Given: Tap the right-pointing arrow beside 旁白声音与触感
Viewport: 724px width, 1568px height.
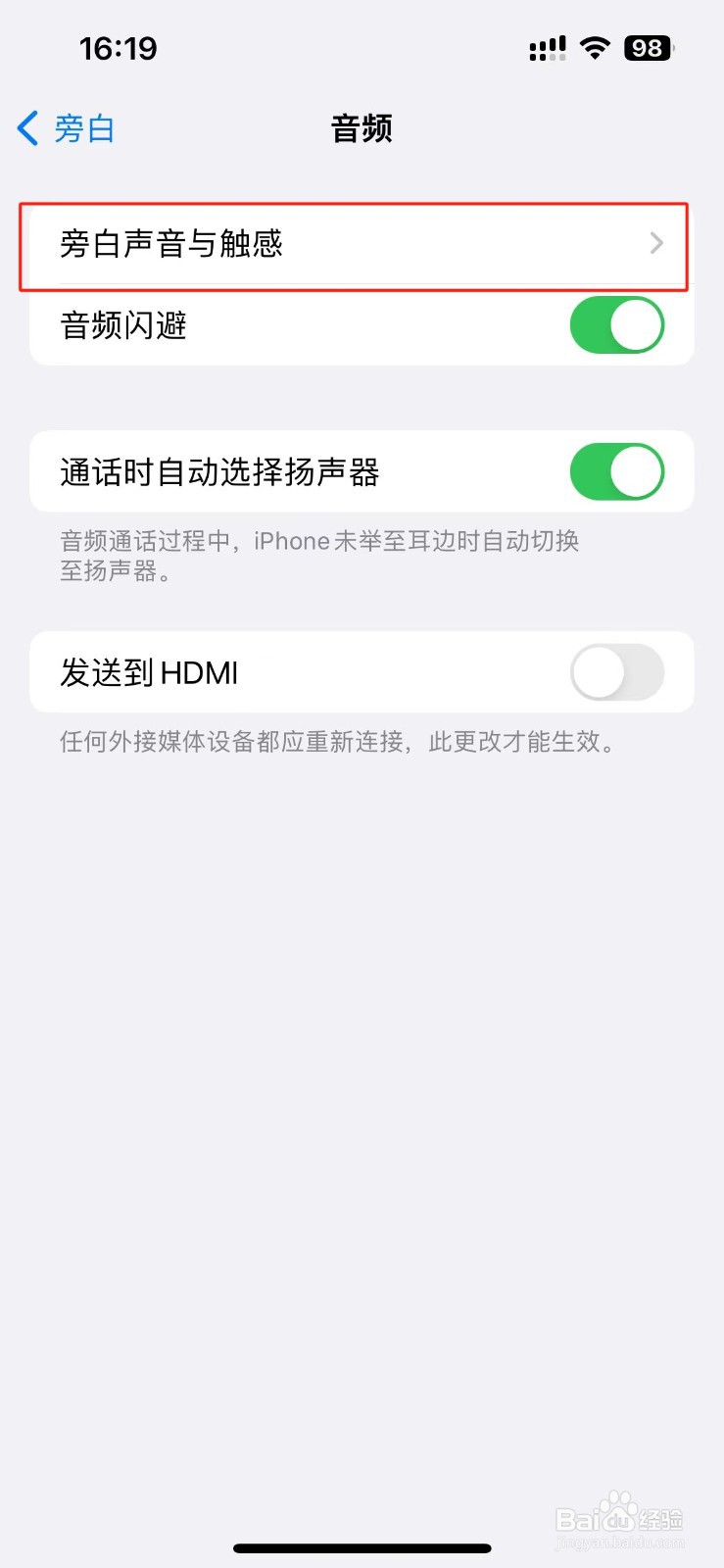Looking at the screenshot, I should (656, 244).
